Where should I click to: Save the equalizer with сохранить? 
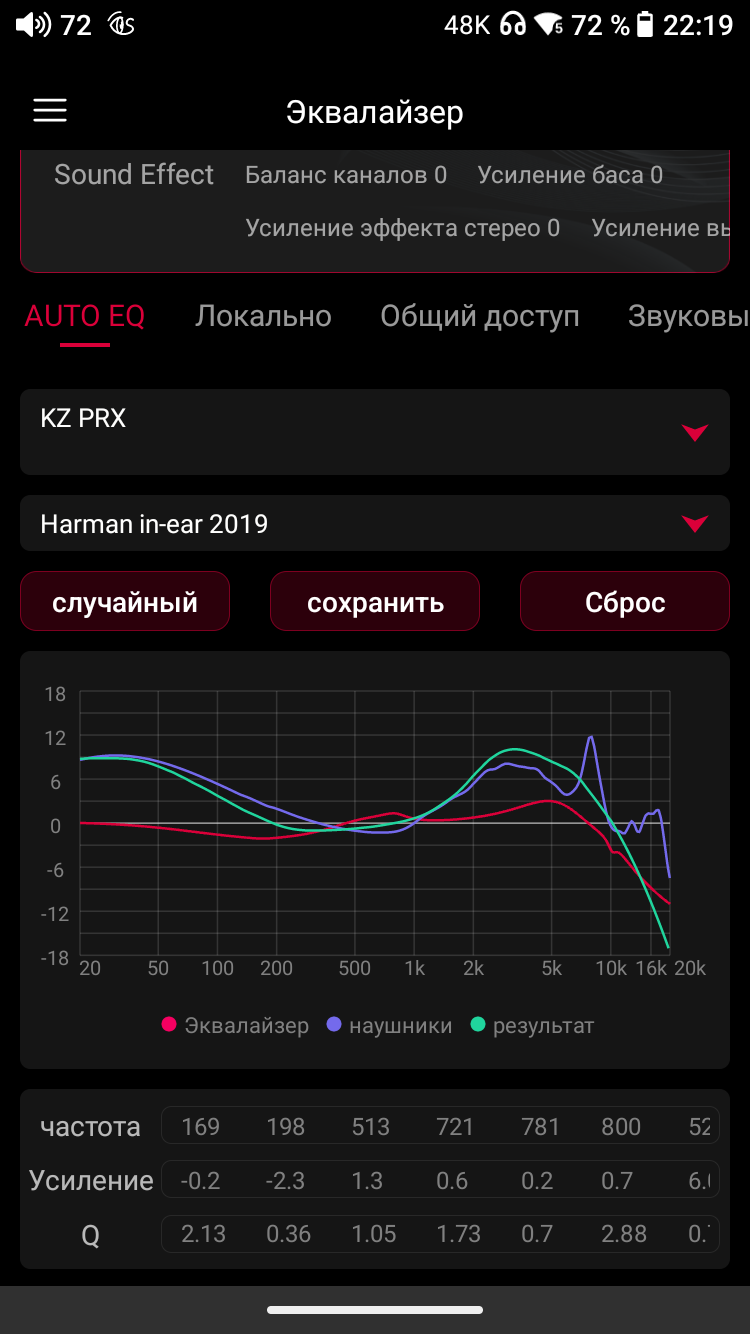coord(375,602)
